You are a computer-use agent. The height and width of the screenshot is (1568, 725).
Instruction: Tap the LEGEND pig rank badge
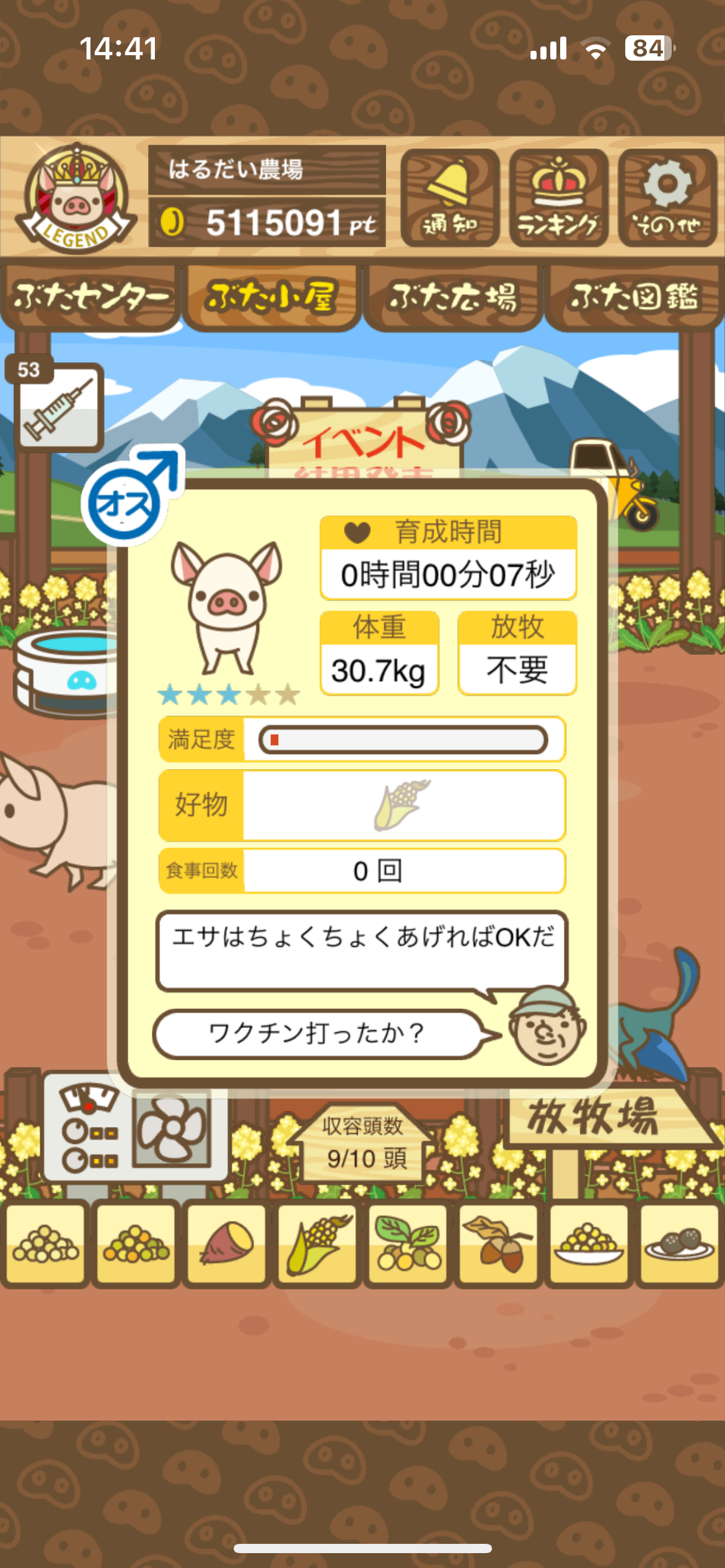point(76,198)
